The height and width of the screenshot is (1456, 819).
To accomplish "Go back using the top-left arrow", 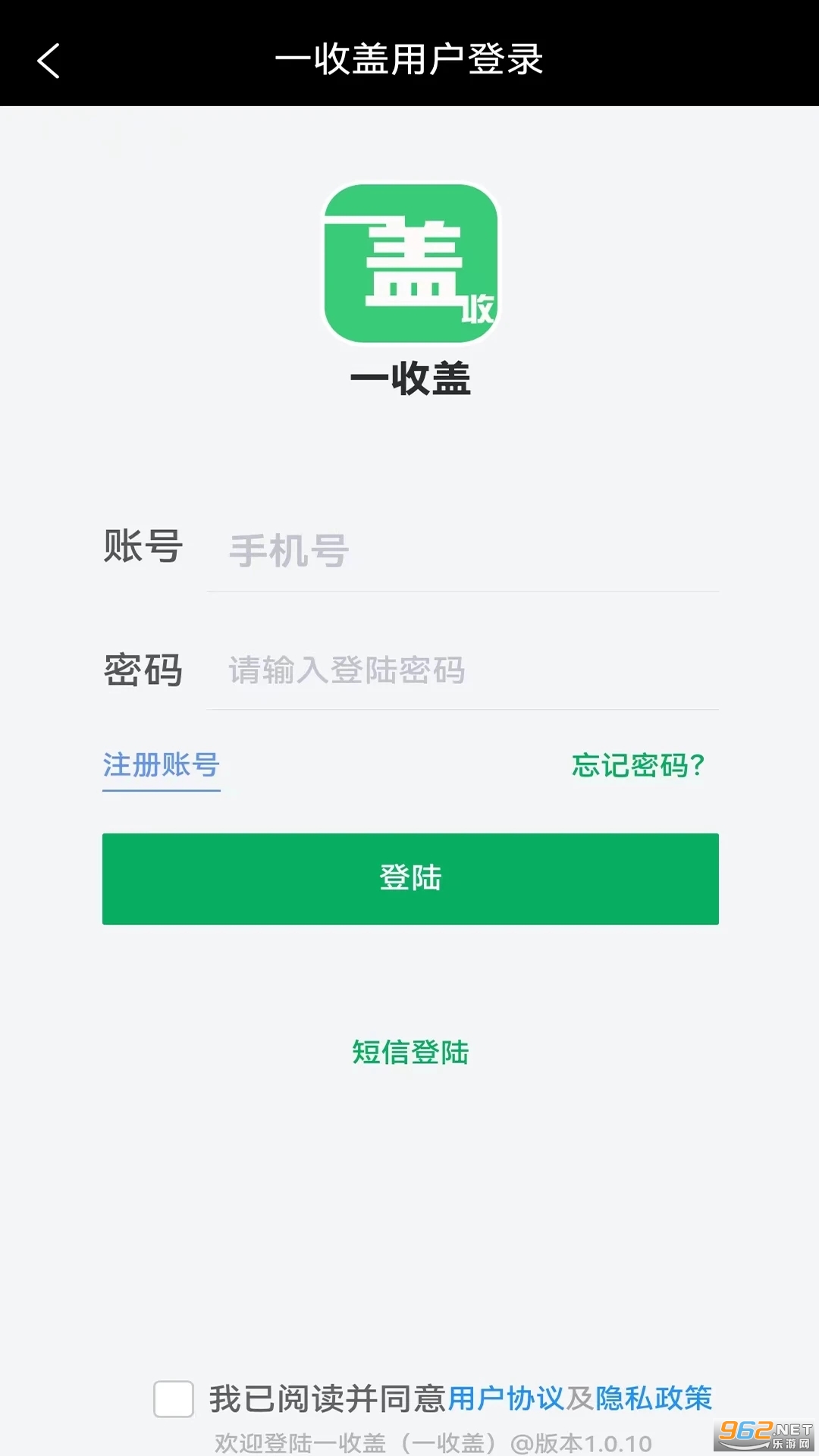I will pyautogui.click(x=49, y=61).
